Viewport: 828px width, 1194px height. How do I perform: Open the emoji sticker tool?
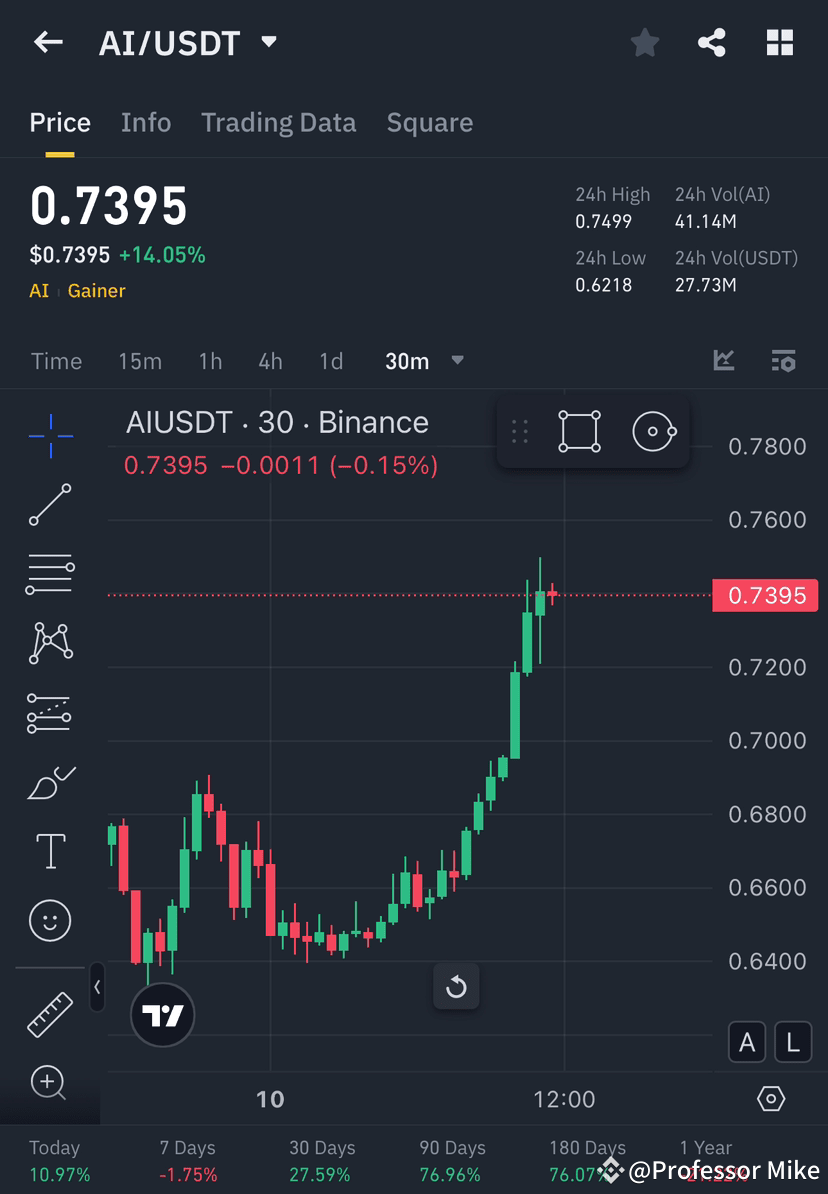click(50, 920)
